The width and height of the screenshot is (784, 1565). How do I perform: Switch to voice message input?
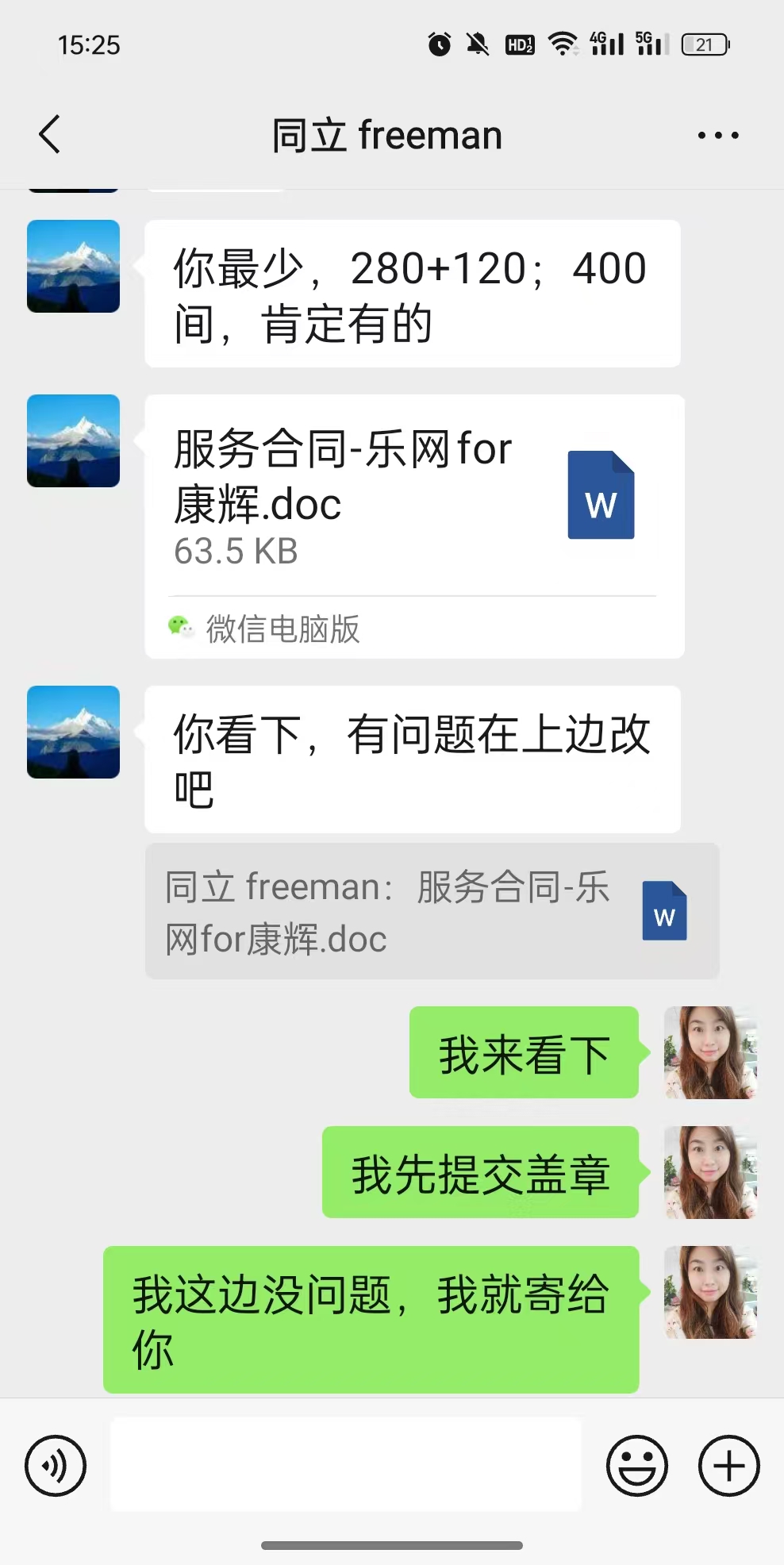[56, 1465]
